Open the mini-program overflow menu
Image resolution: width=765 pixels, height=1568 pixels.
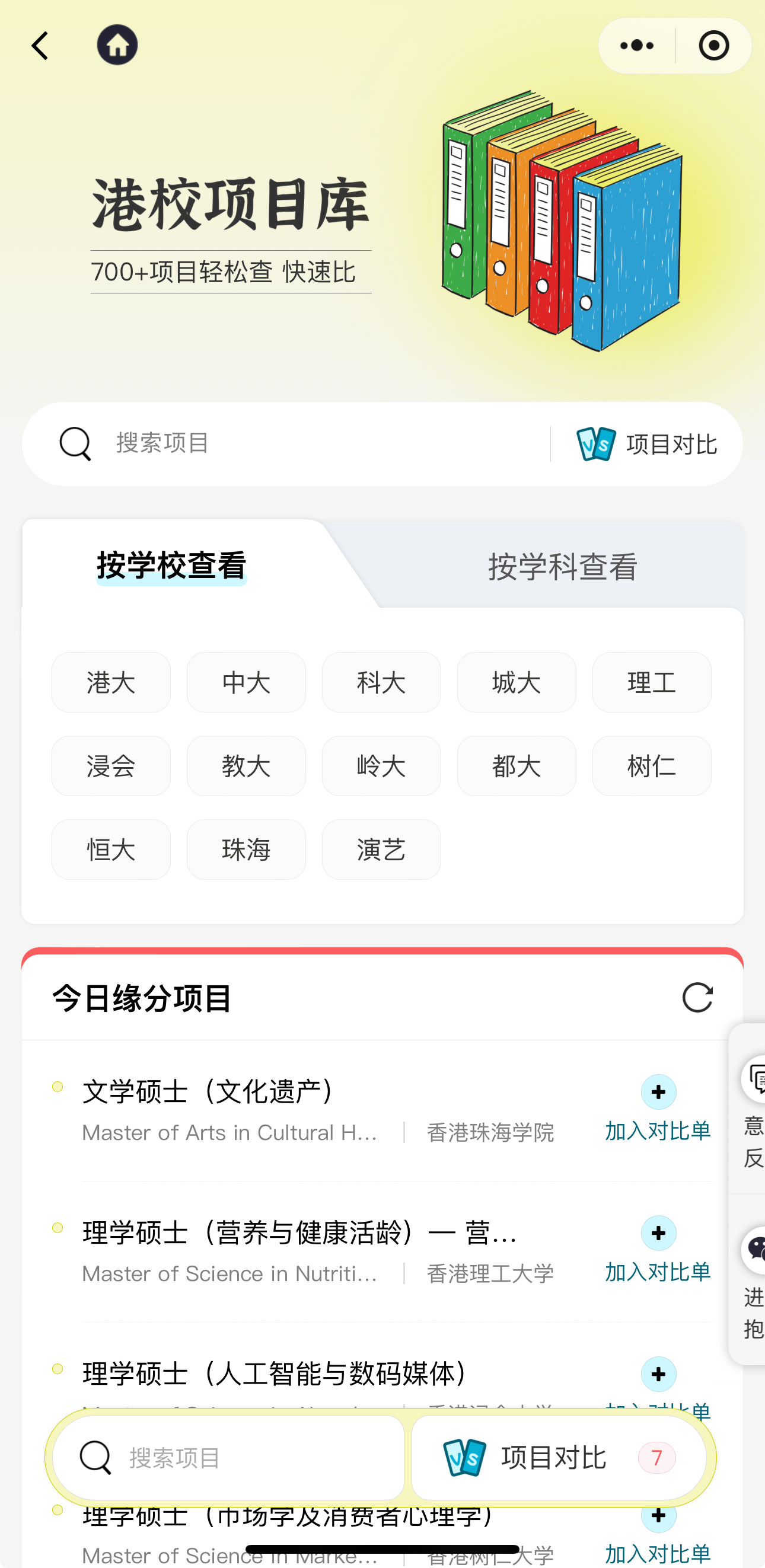tap(636, 46)
